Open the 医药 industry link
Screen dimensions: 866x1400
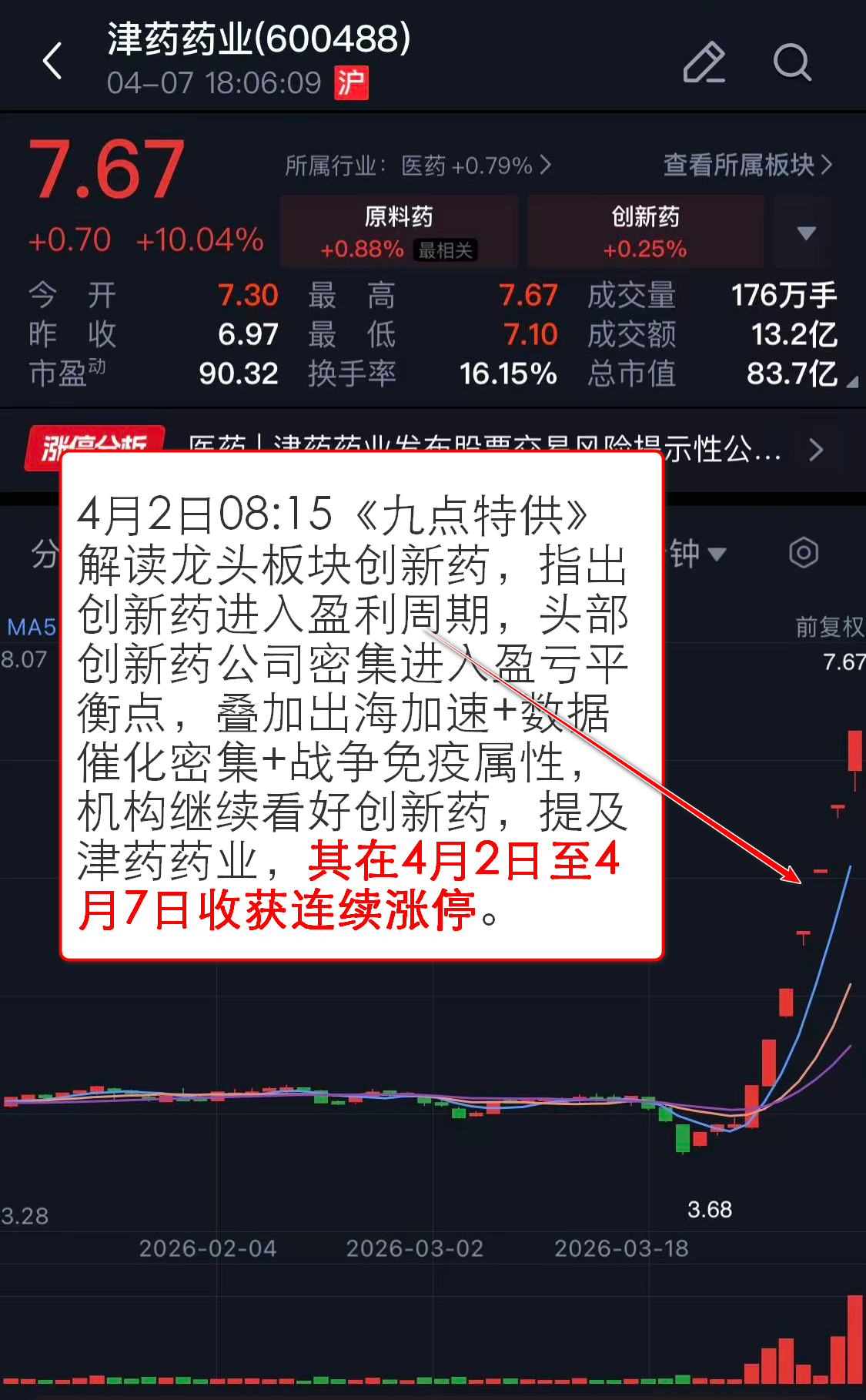click(x=418, y=166)
